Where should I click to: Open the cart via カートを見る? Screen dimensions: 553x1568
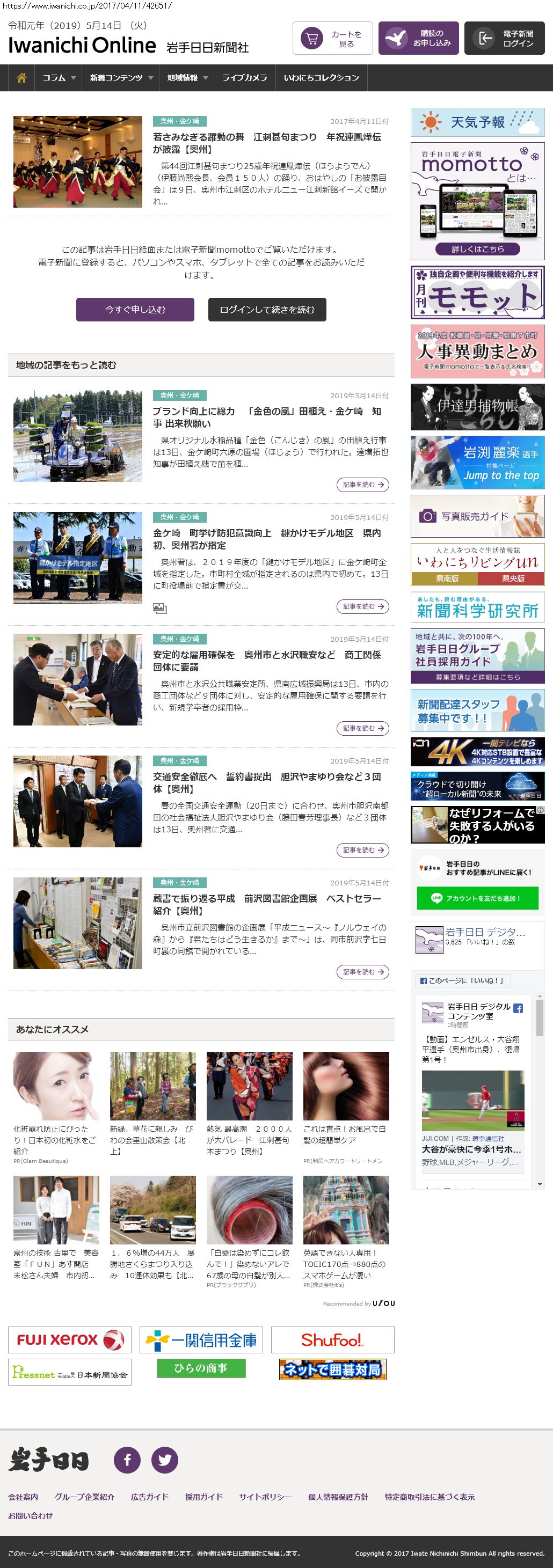point(332,38)
